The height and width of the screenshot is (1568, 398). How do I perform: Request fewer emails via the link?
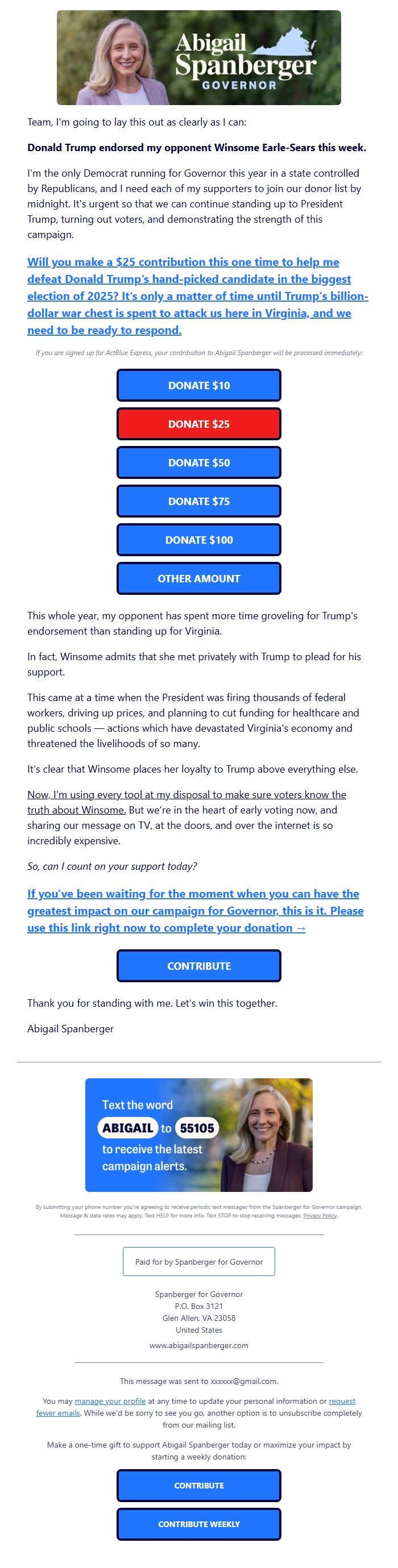[x=58, y=1413]
